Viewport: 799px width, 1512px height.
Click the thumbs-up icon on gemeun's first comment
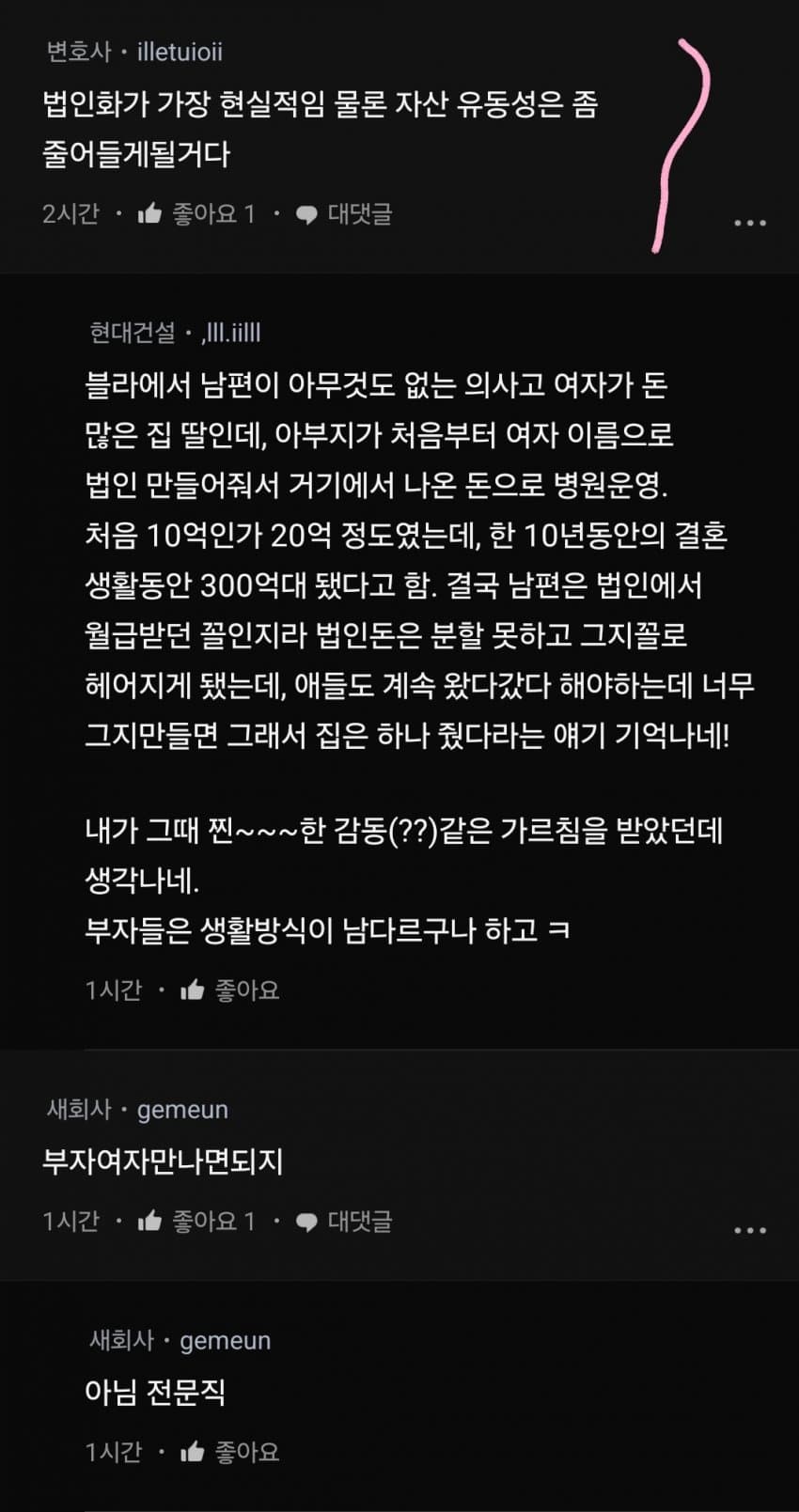pyautogui.click(x=150, y=1221)
